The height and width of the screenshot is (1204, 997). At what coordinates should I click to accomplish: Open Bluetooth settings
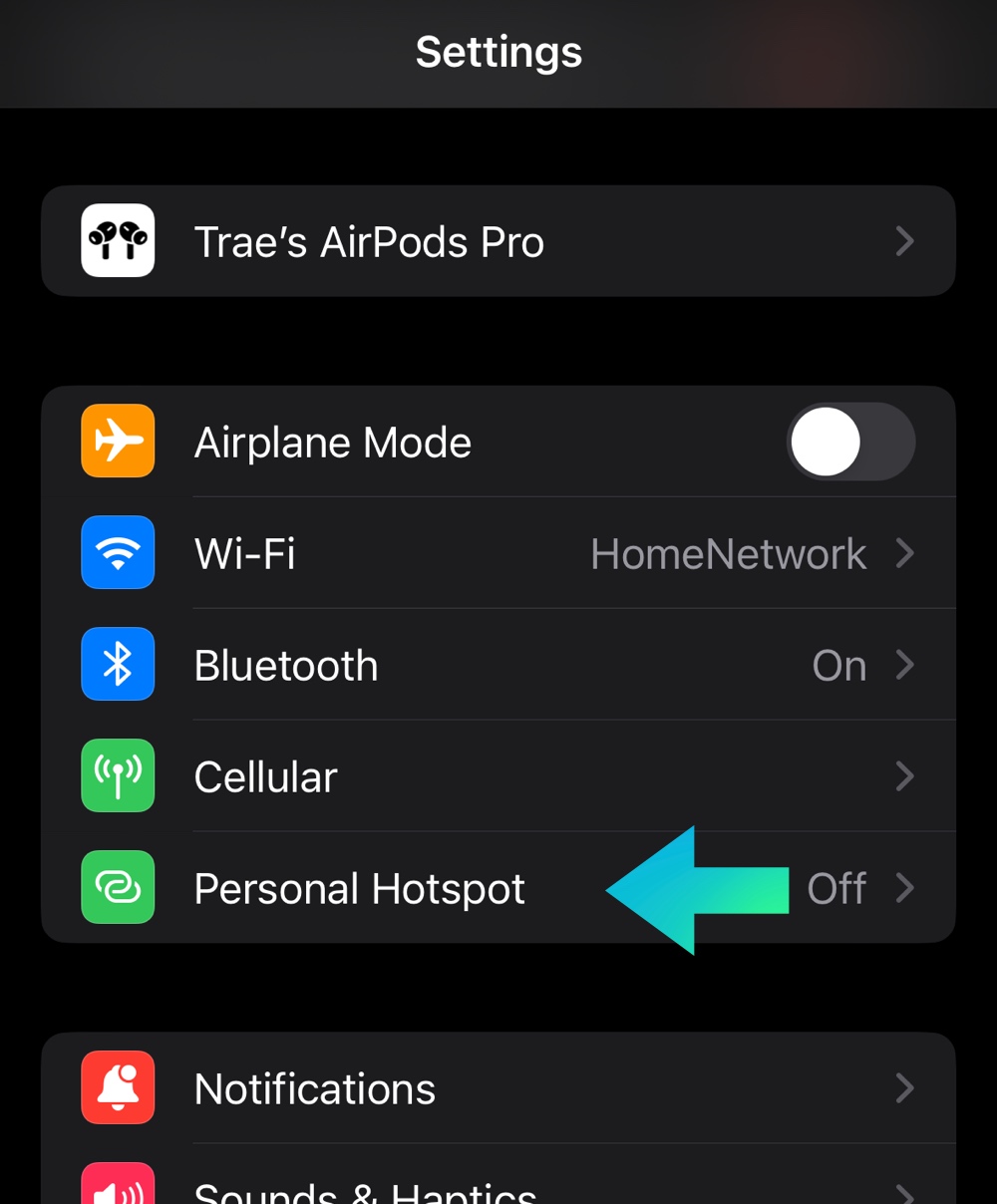tap(498, 665)
